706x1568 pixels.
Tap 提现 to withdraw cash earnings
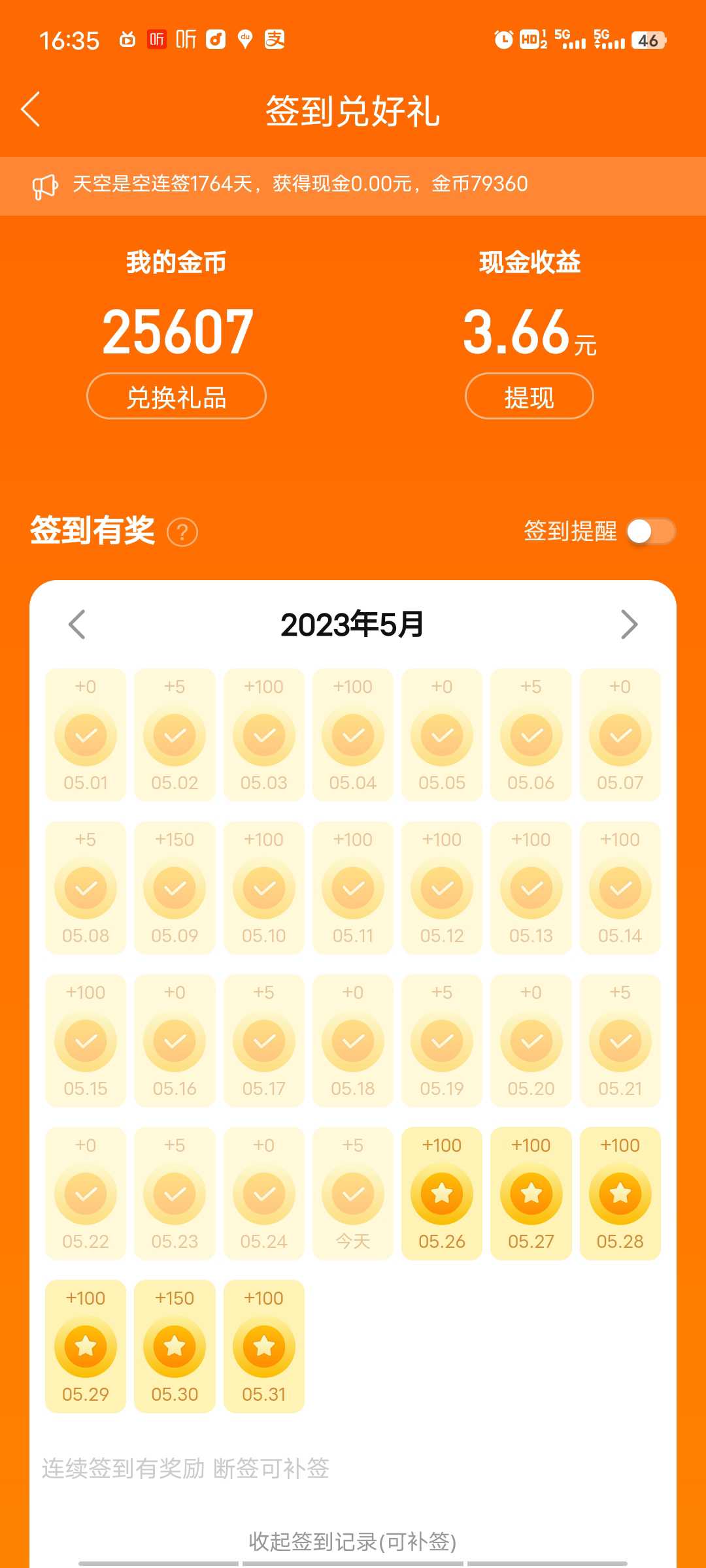(x=529, y=396)
